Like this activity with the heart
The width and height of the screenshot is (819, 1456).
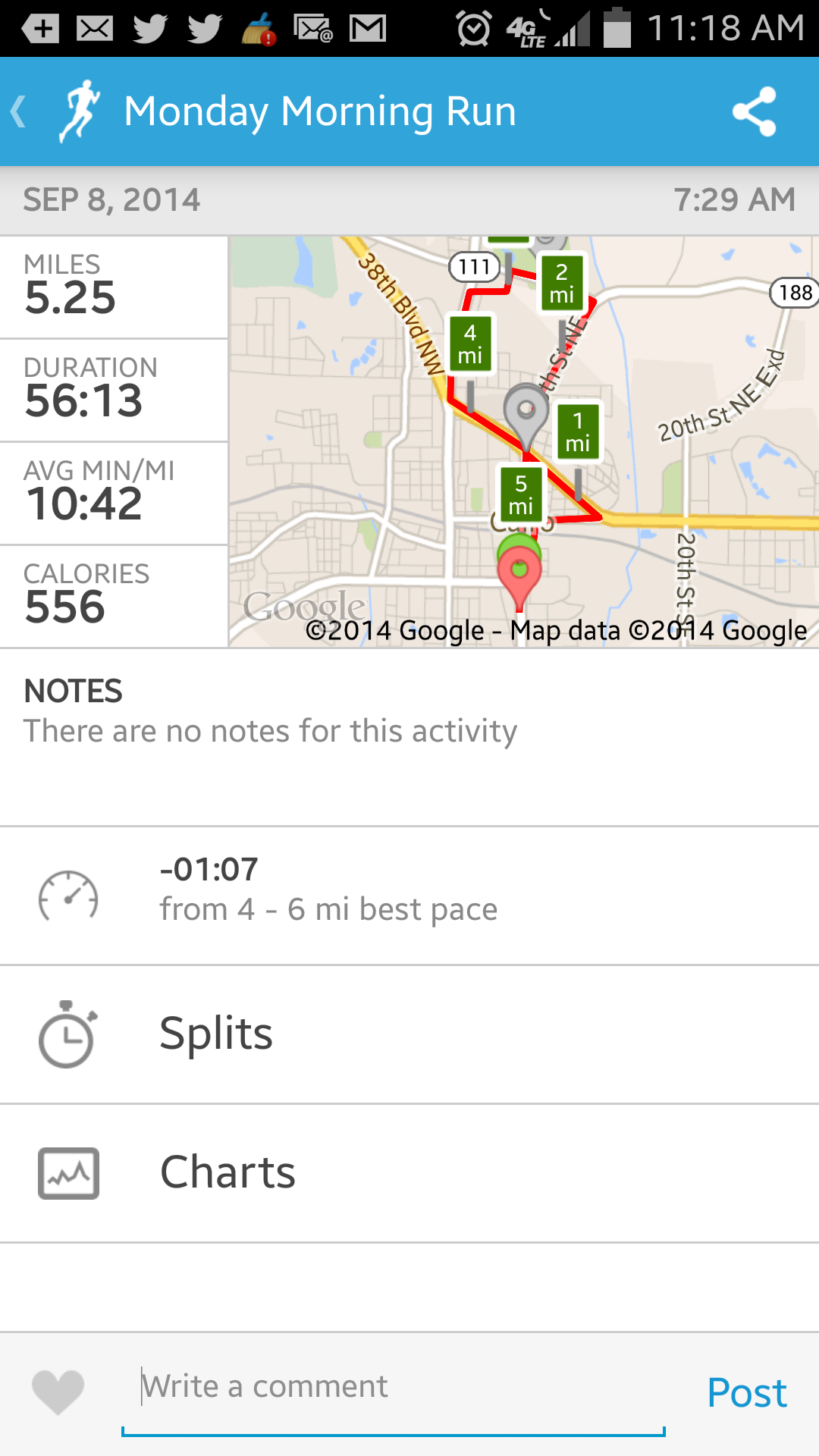tap(58, 1391)
